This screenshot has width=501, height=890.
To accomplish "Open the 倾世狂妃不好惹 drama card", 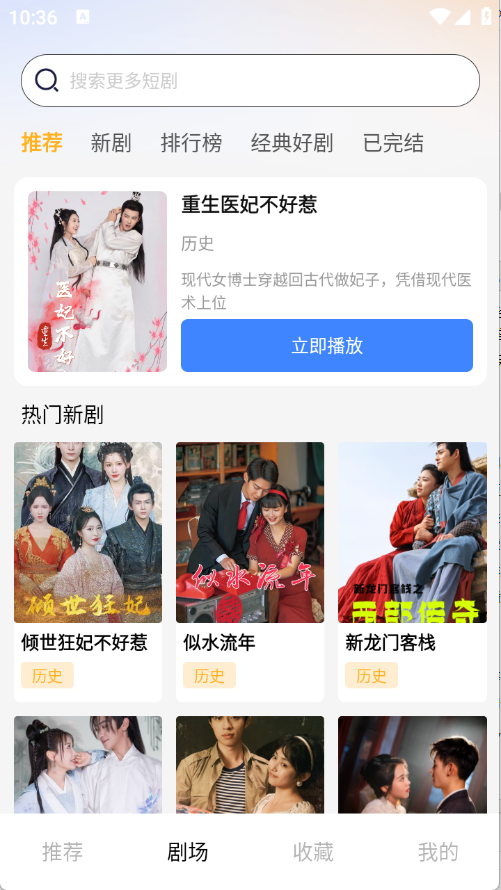I will click(88, 572).
